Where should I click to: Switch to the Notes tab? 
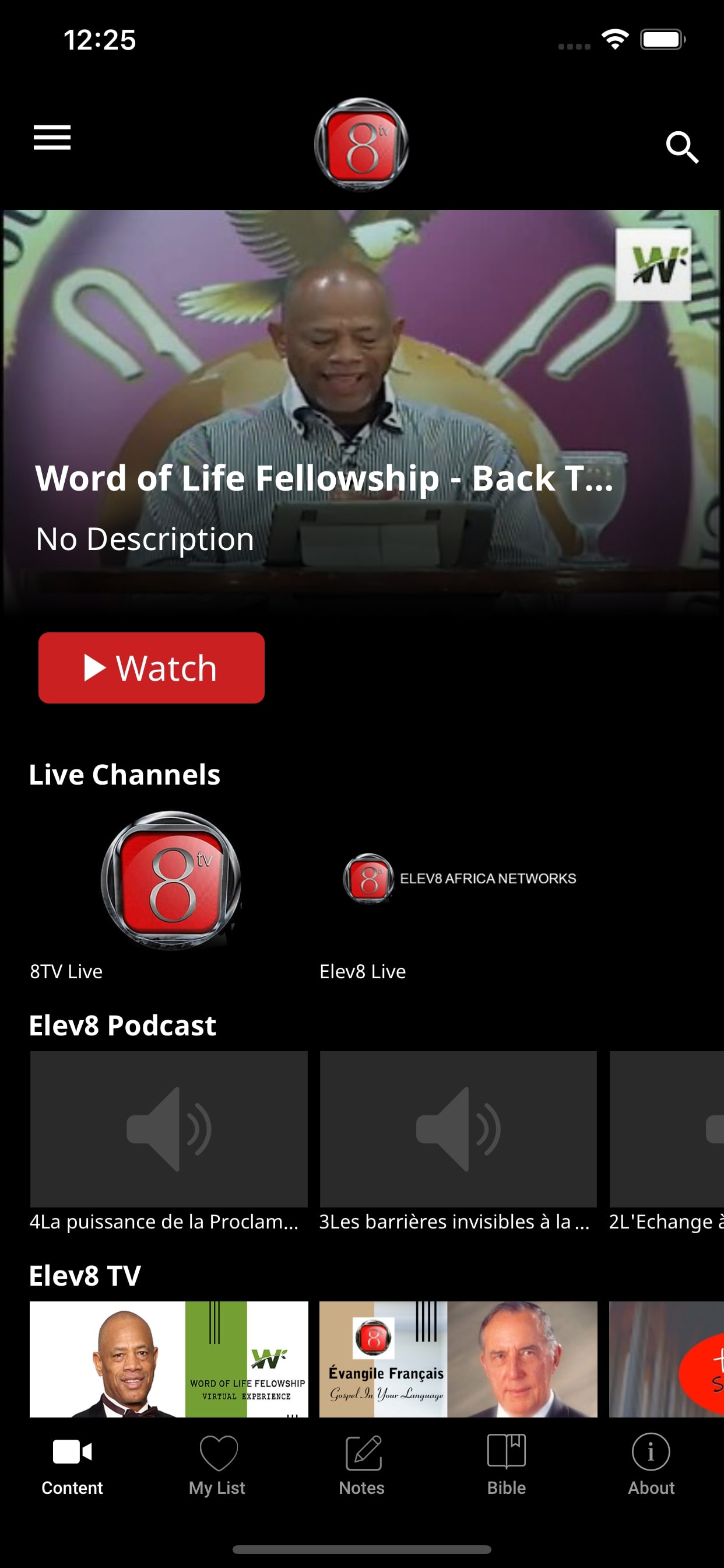click(362, 1466)
